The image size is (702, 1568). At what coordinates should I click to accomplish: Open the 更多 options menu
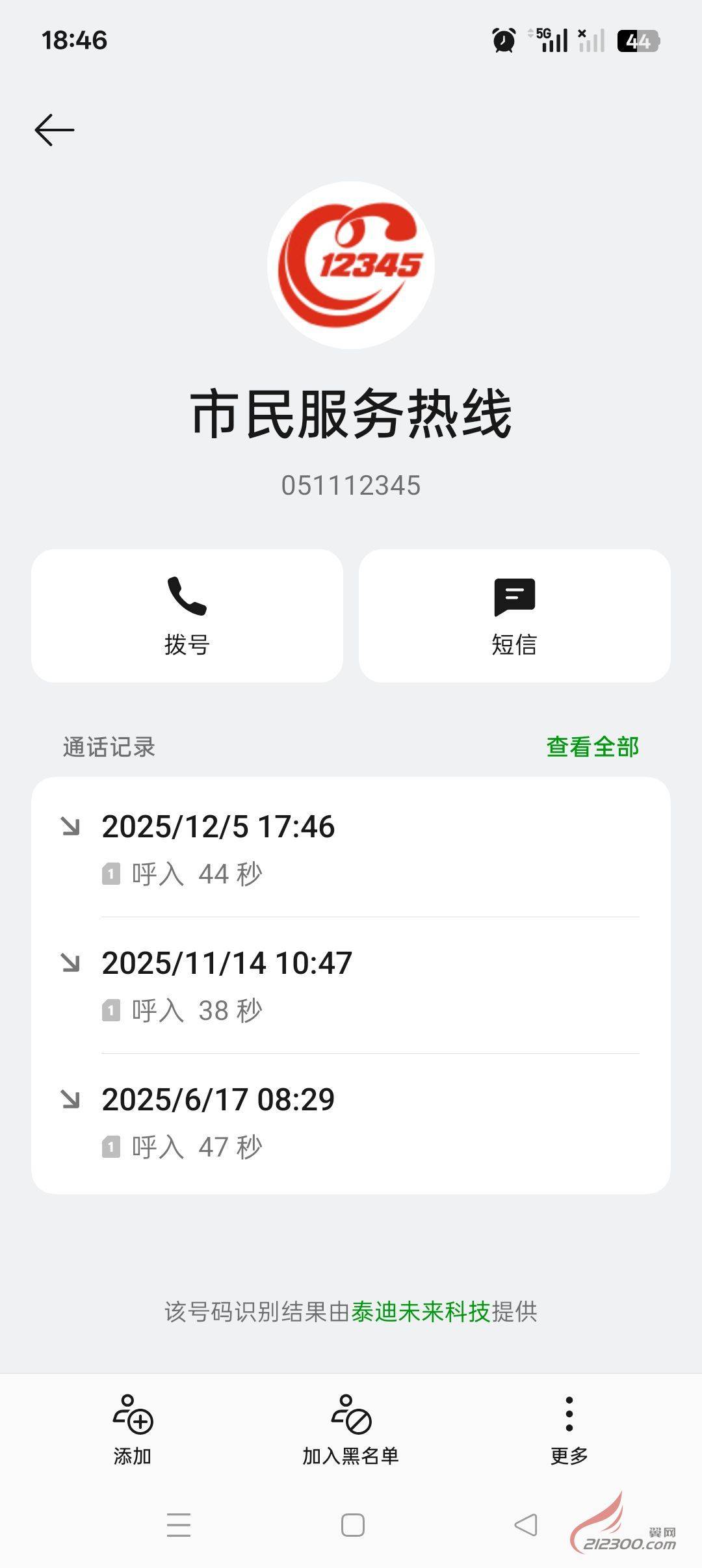click(x=569, y=1430)
